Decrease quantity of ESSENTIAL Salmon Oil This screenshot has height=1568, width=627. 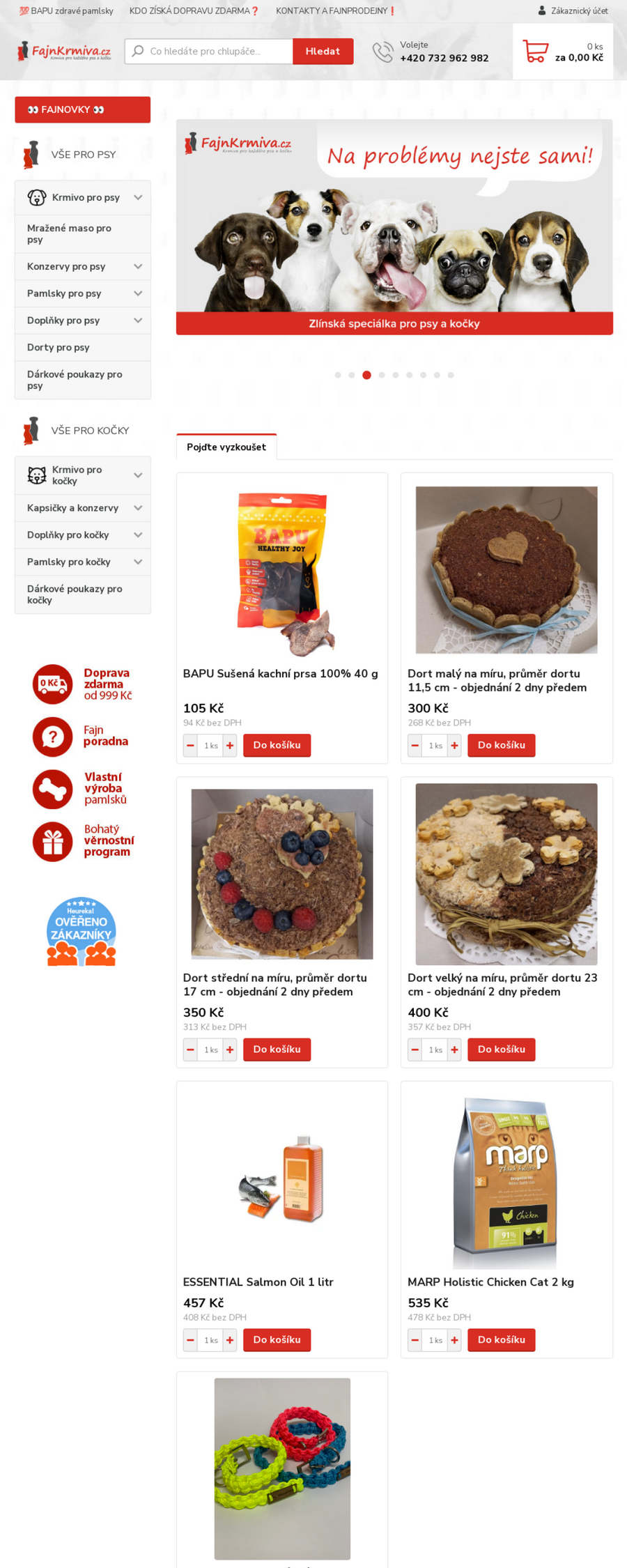coord(190,1340)
